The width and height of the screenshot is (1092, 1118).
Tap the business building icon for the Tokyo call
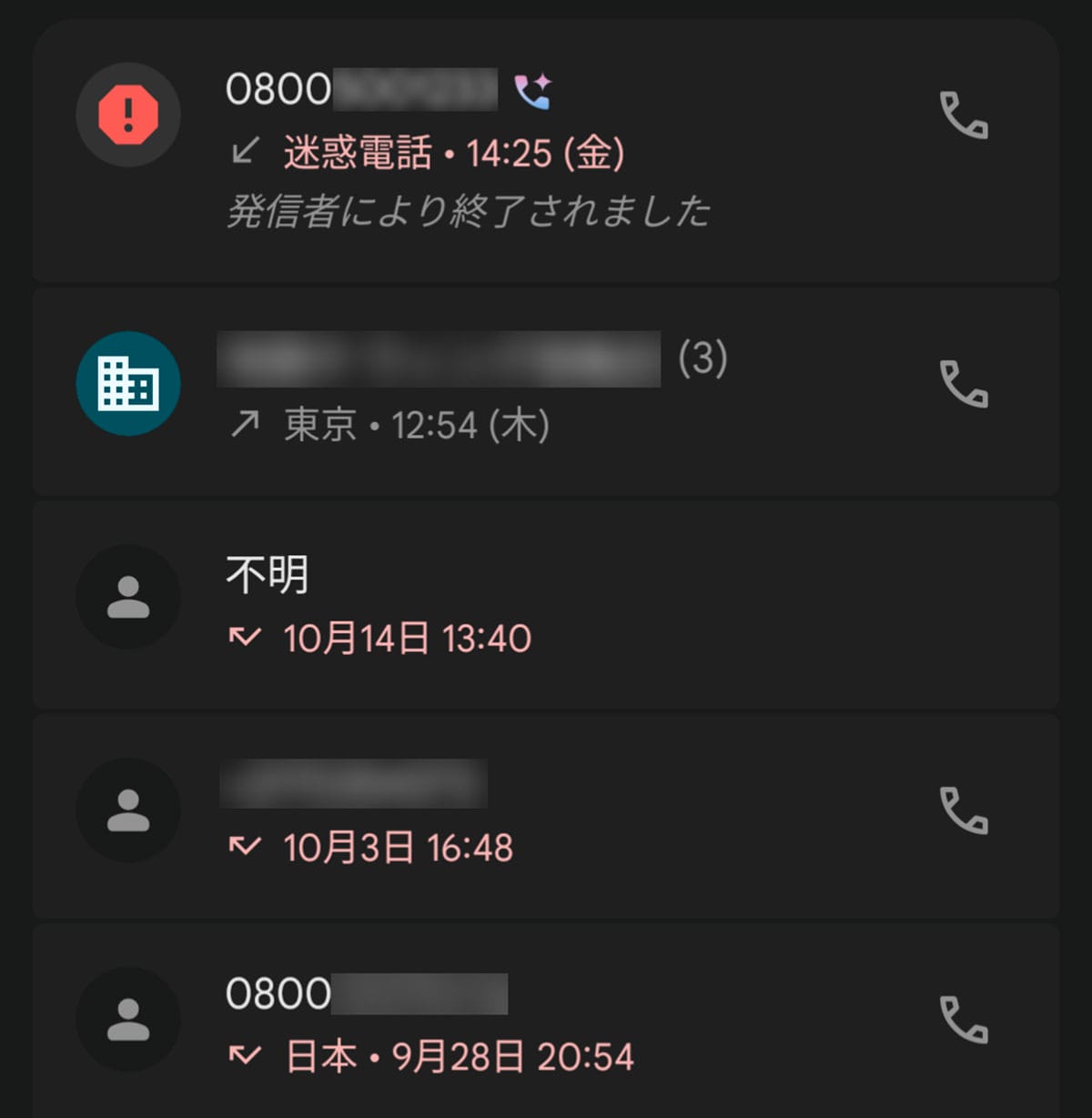coord(128,384)
